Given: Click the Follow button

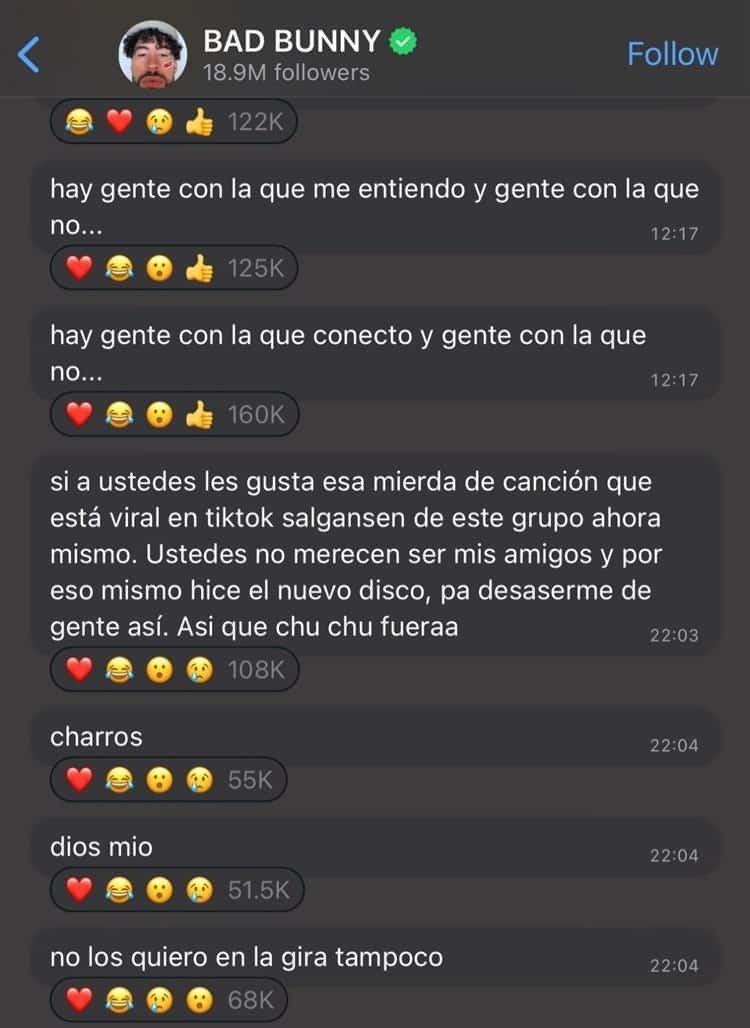Looking at the screenshot, I should (672, 54).
